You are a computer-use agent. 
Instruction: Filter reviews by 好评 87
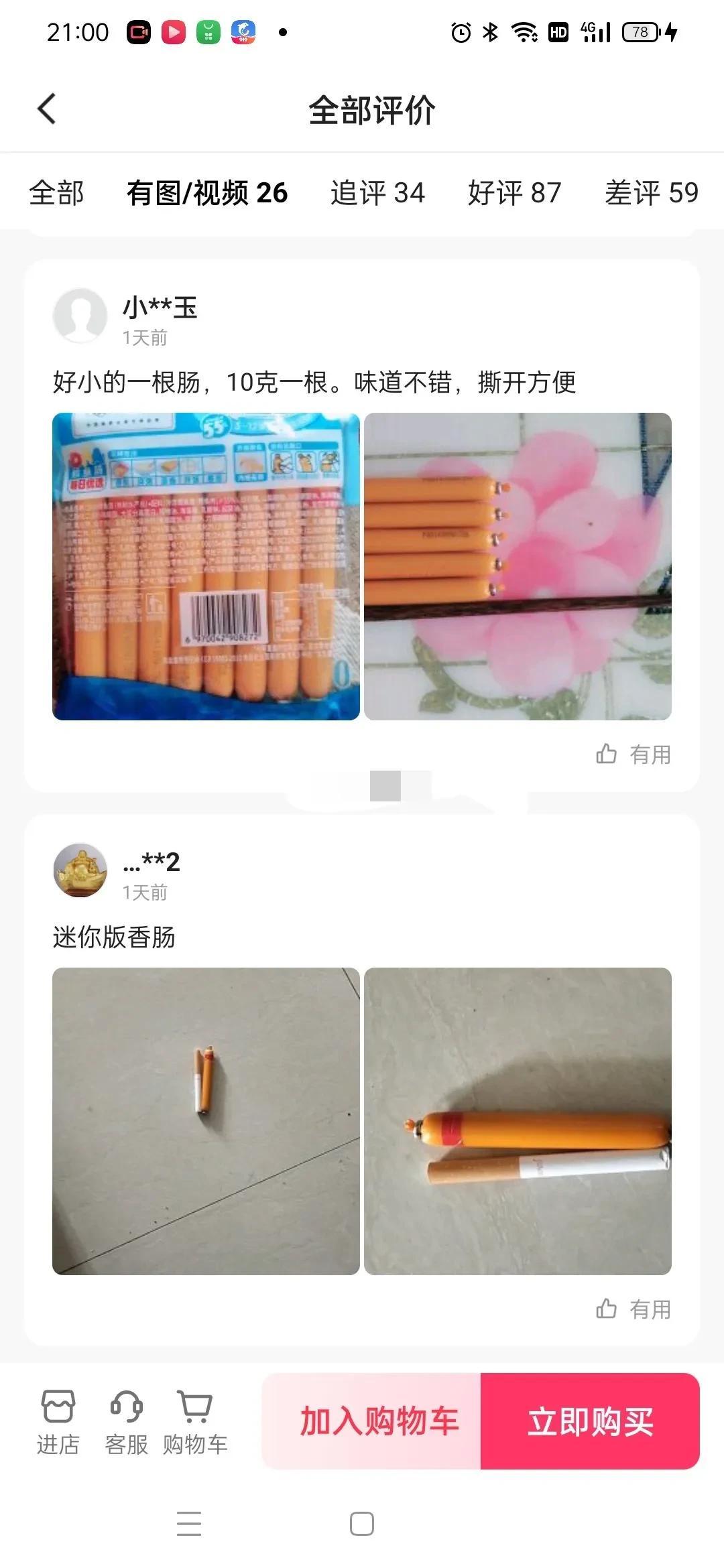click(514, 193)
